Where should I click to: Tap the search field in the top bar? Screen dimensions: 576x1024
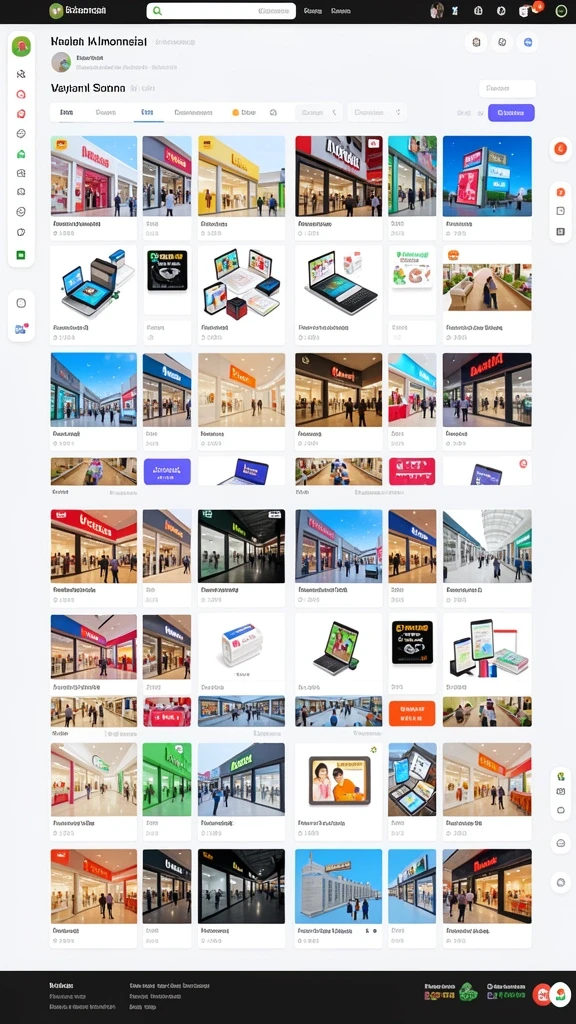221,11
